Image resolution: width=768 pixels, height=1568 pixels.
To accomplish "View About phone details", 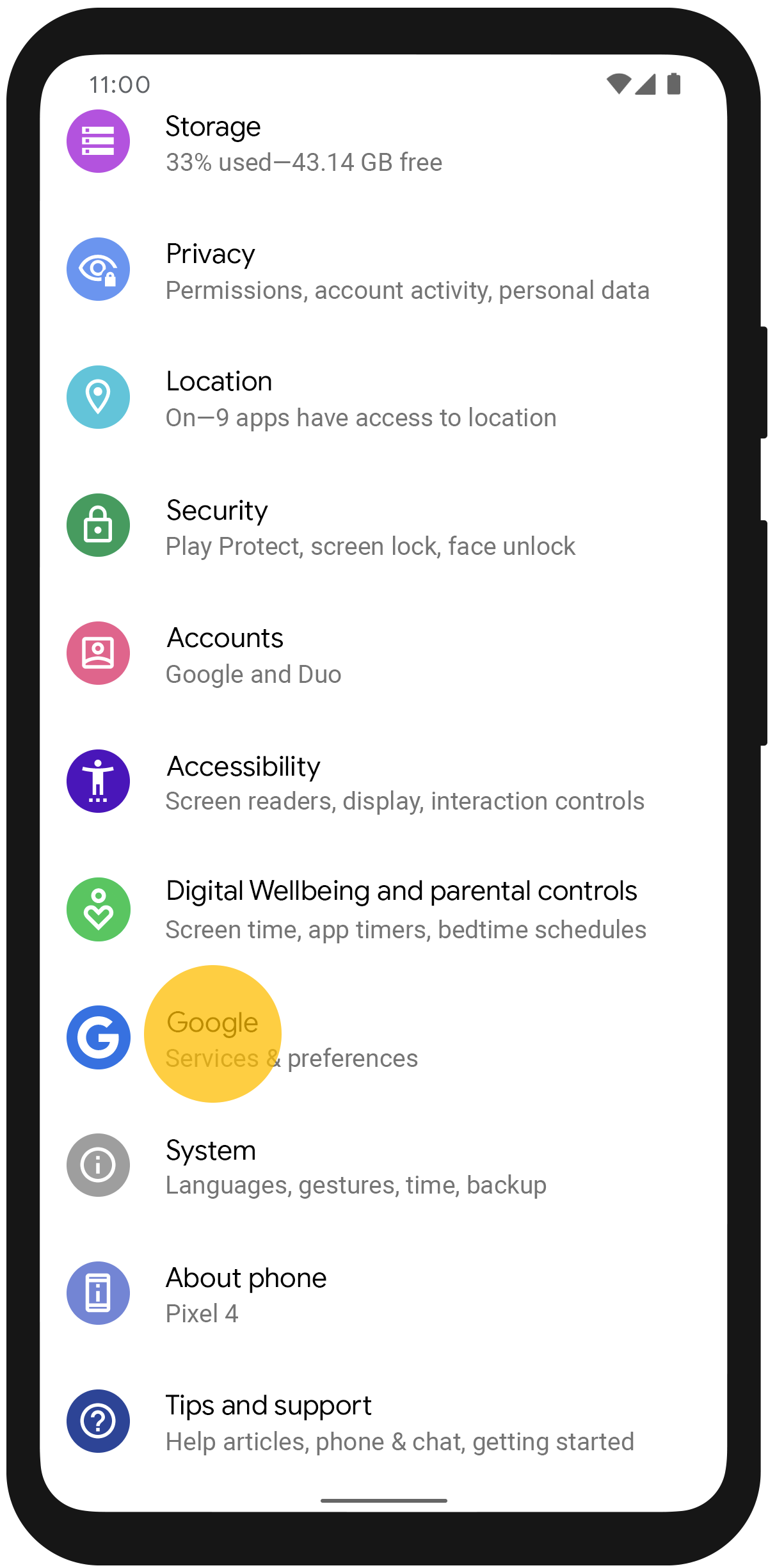I will [x=246, y=1294].
